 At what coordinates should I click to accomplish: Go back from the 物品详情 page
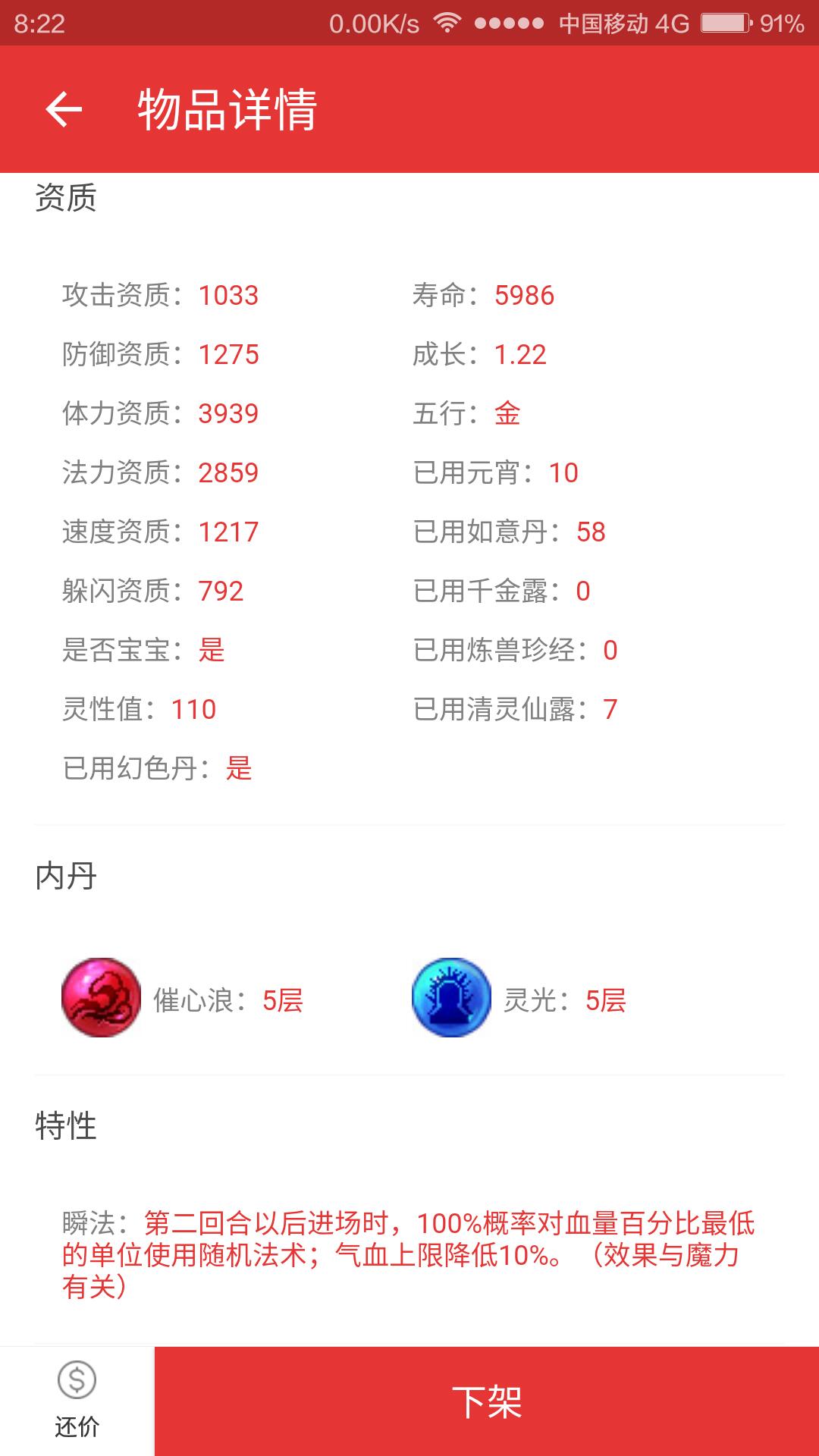(x=64, y=110)
